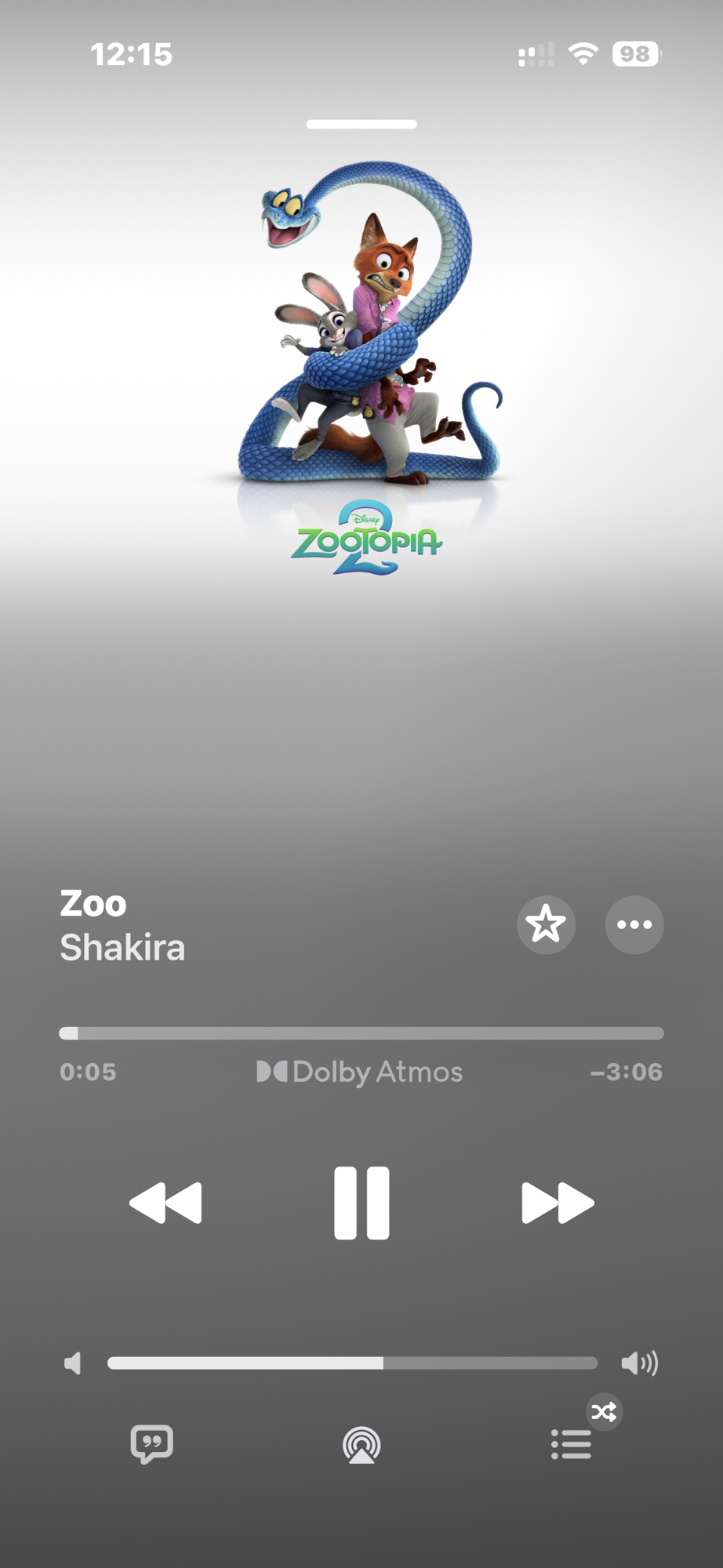Show the song lyrics
723x1568 pixels.
pyautogui.click(x=151, y=1443)
